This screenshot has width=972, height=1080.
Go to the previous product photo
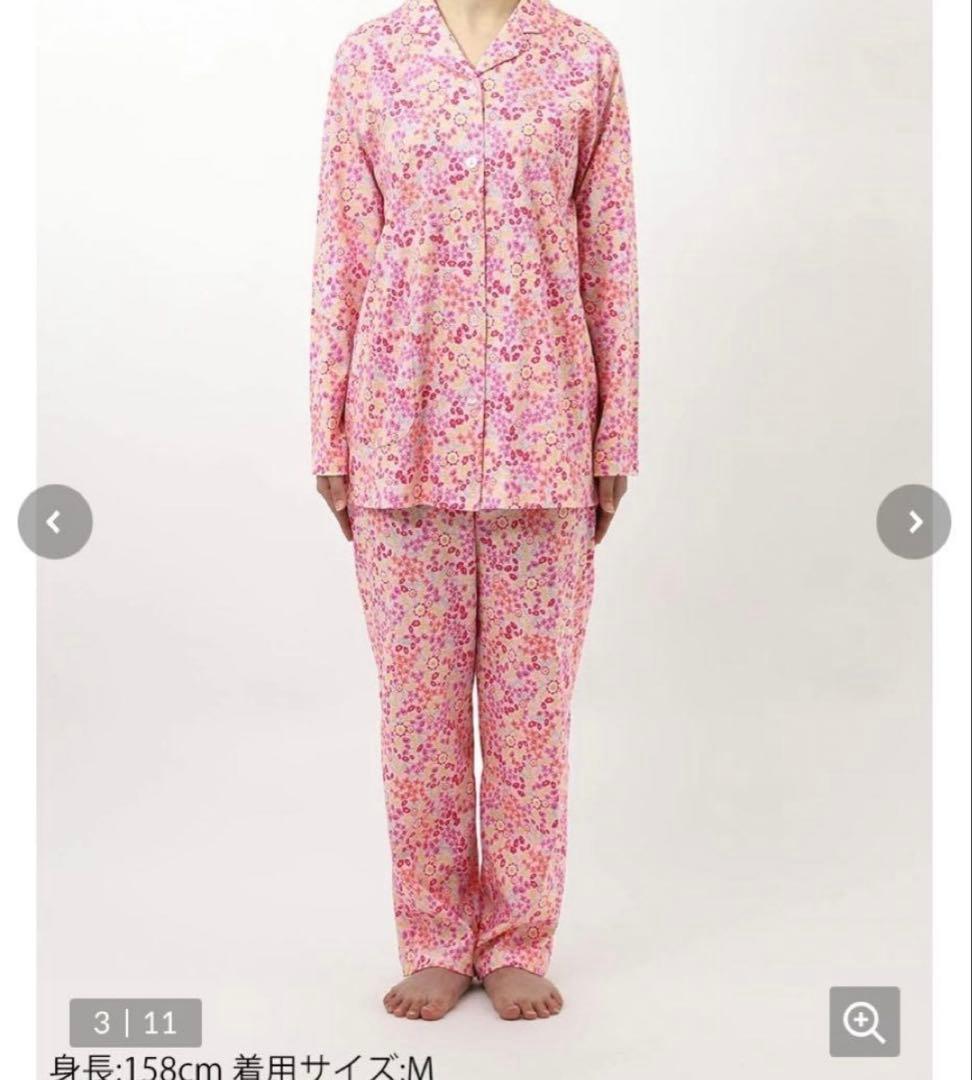55,522
